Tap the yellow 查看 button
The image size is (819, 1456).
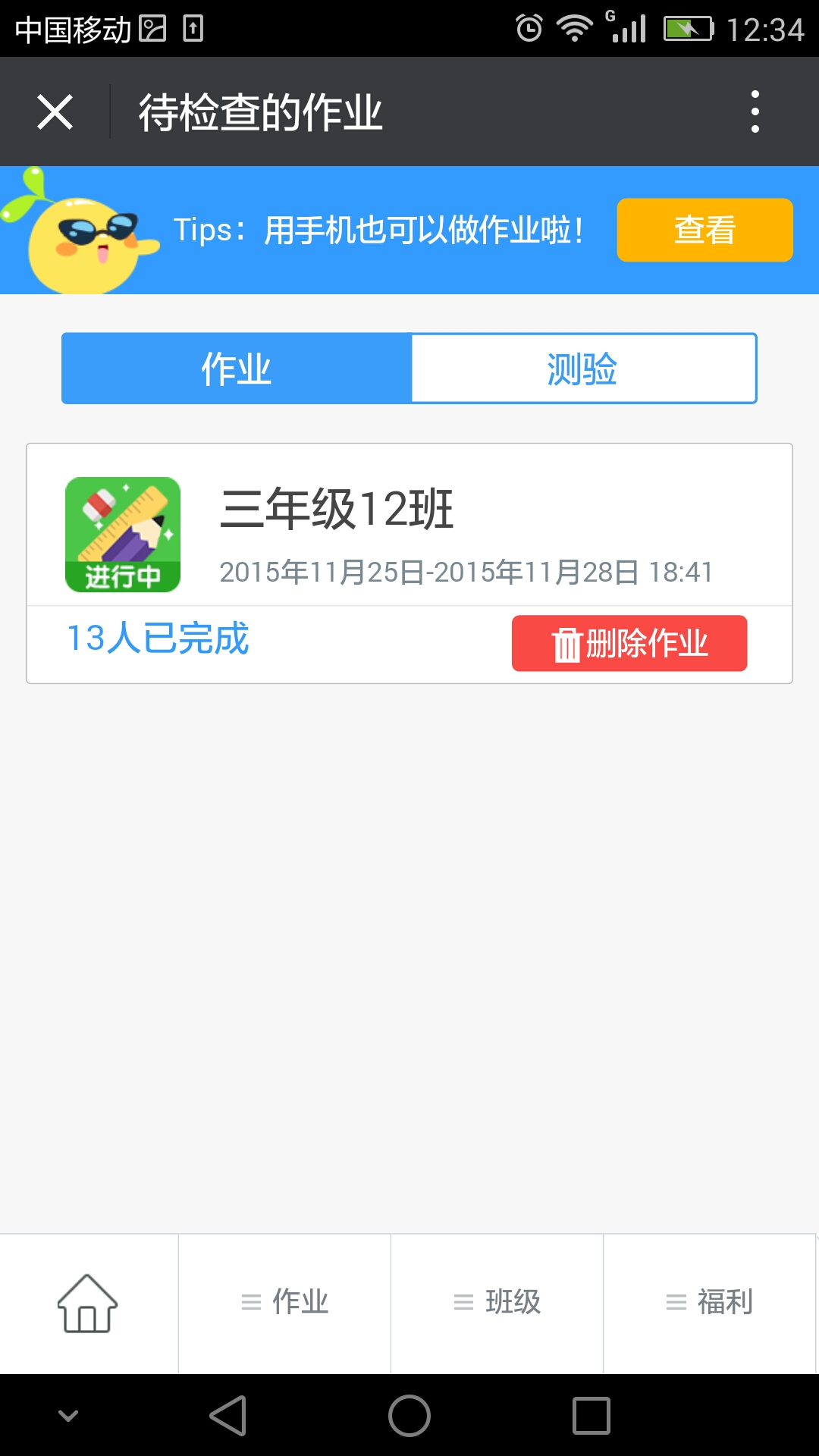coord(704,231)
